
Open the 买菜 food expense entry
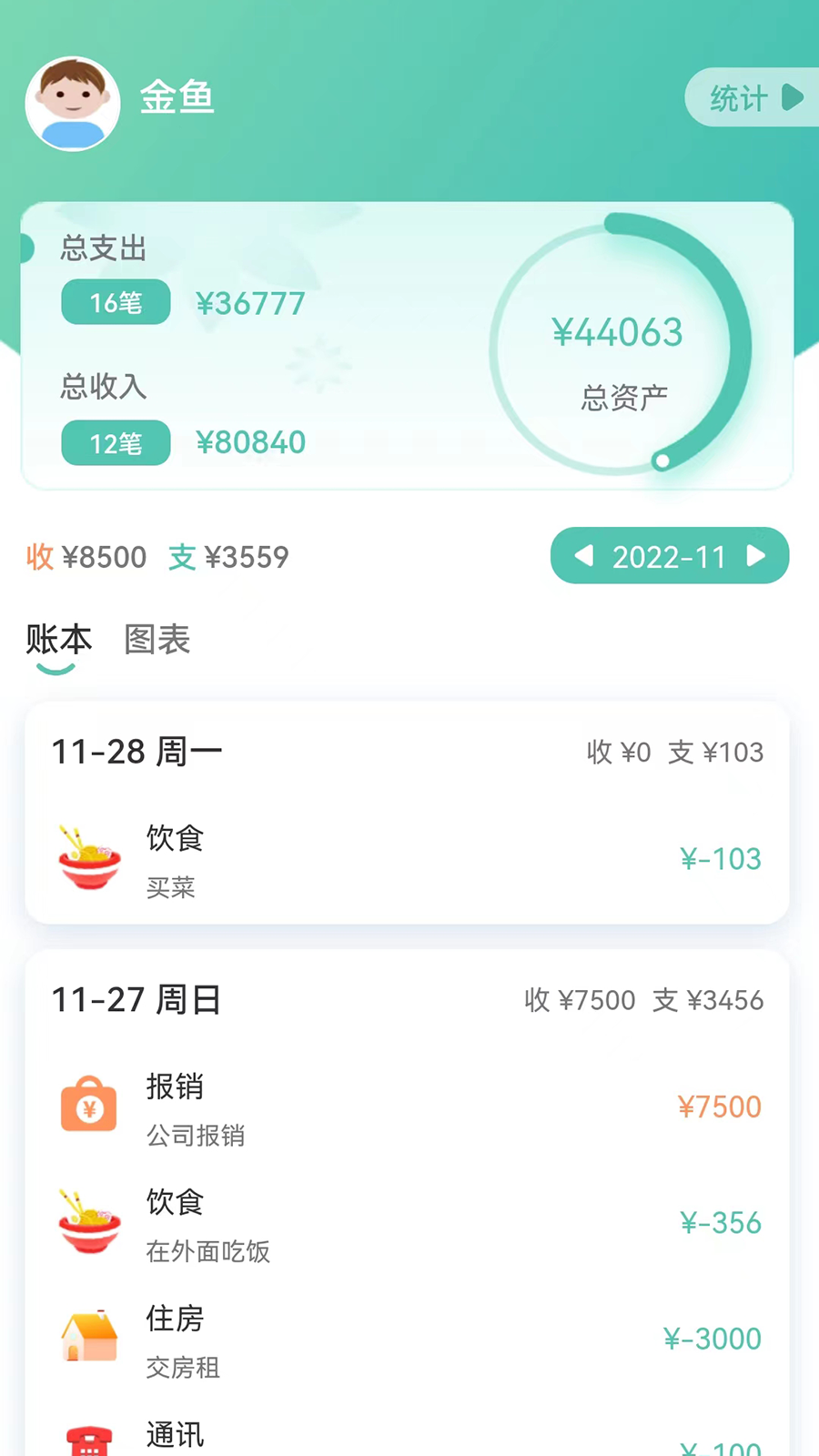(407, 860)
